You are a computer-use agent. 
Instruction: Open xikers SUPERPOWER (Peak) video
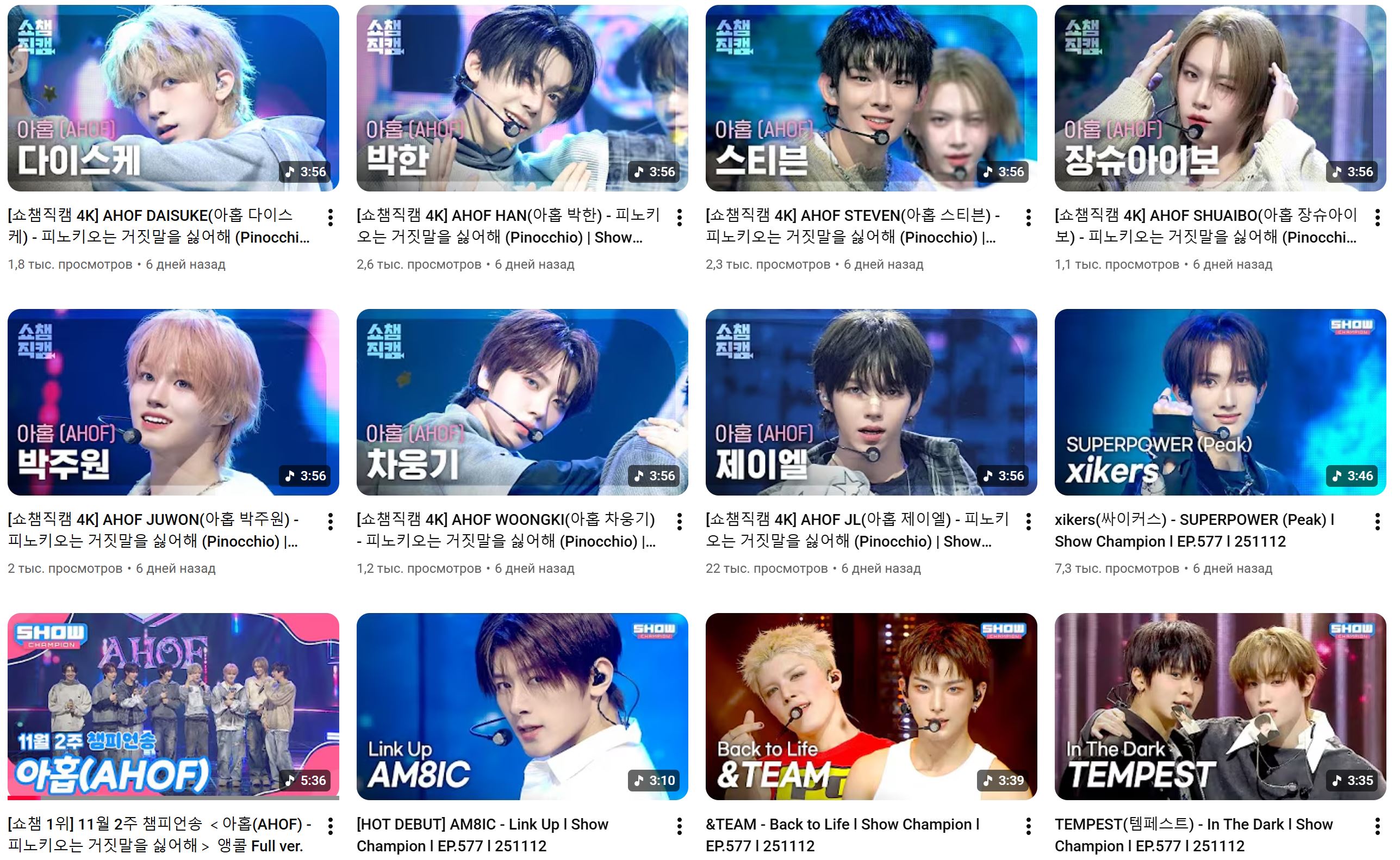coord(1220,401)
